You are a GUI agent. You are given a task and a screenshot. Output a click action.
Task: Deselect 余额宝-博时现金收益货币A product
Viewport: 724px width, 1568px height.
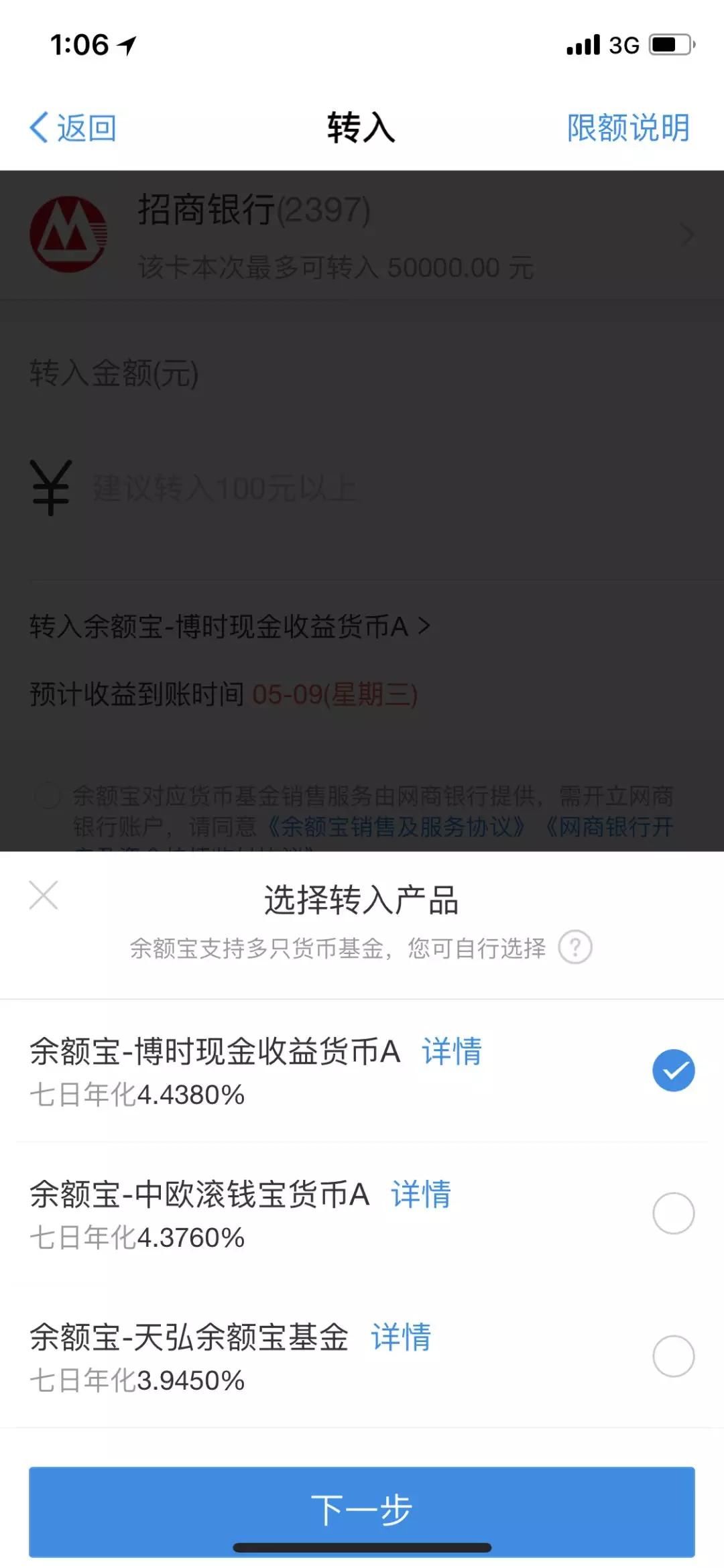click(x=674, y=1071)
